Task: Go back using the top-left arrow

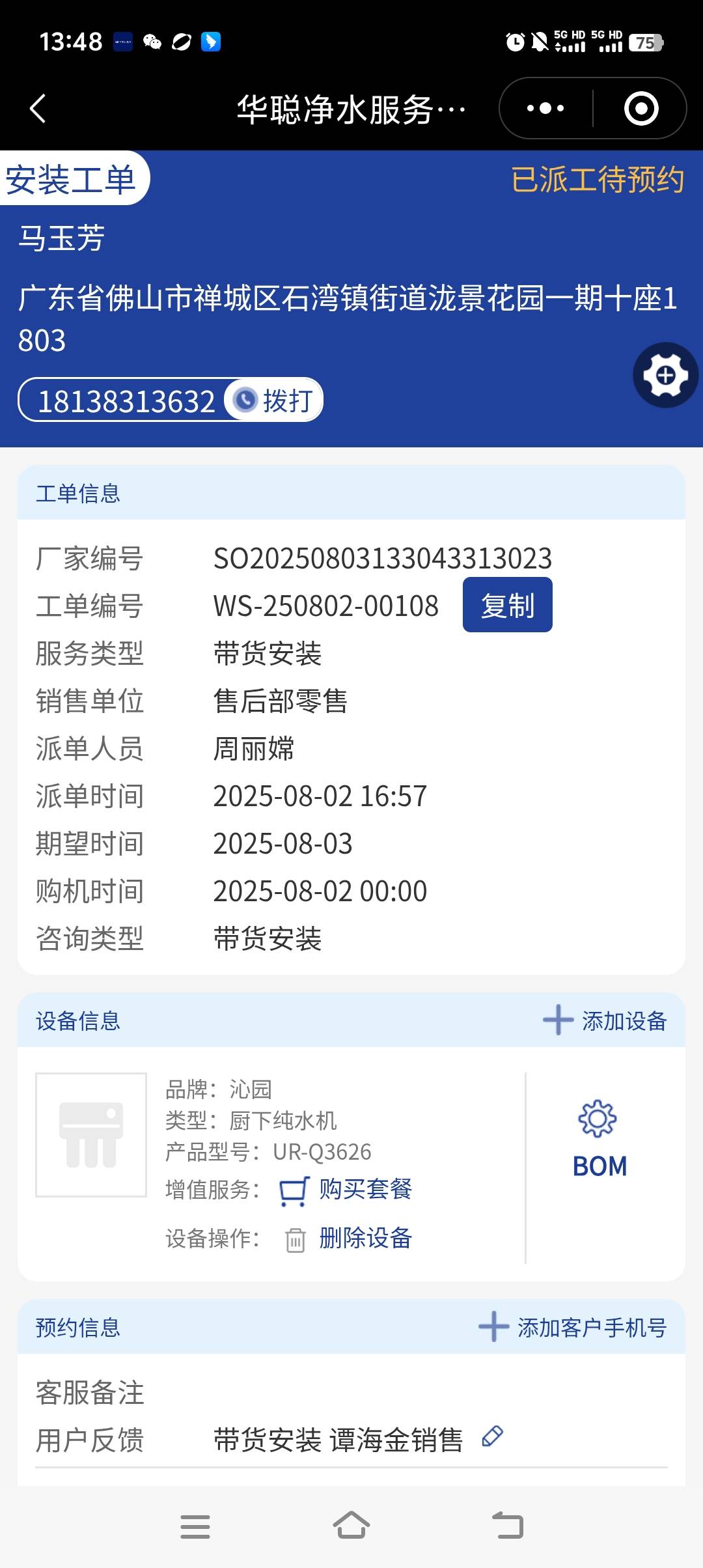Action: (38, 108)
